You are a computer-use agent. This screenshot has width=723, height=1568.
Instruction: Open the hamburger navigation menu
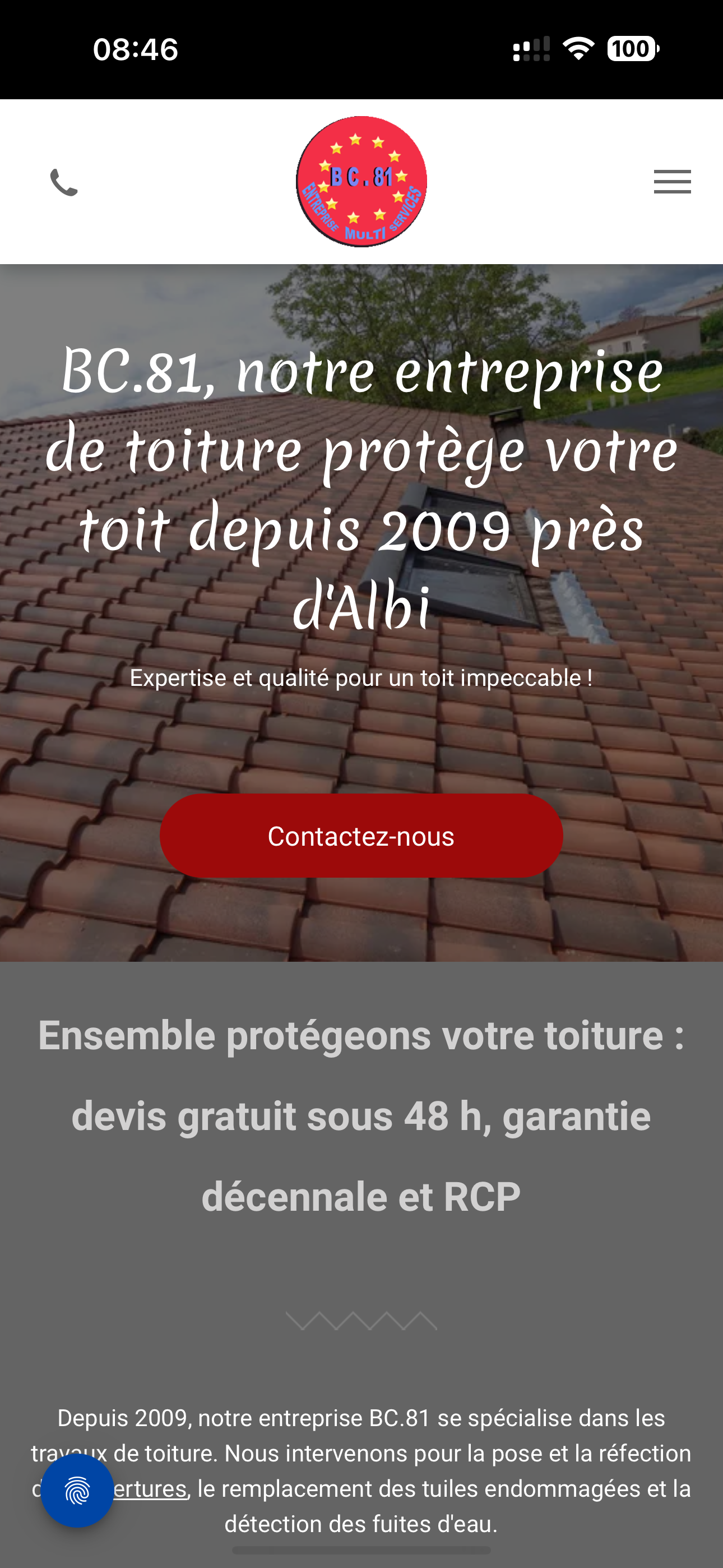[672, 182]
